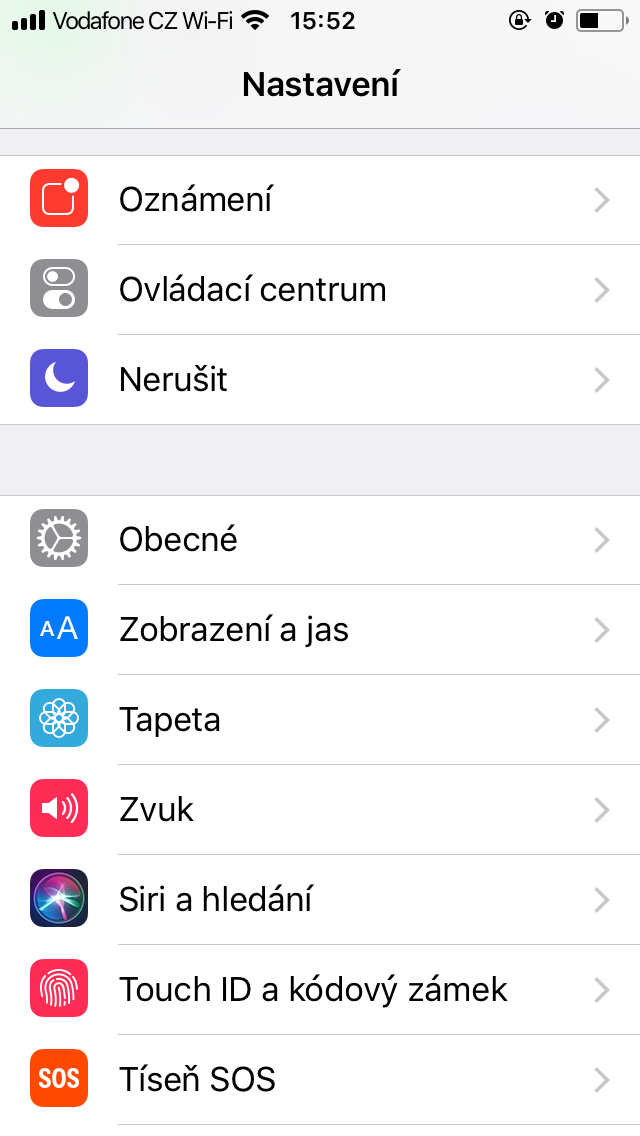This screenshot has height=1136, width=640.
Task: Open the Obecné settings row
Action: [x=320, y=540]
